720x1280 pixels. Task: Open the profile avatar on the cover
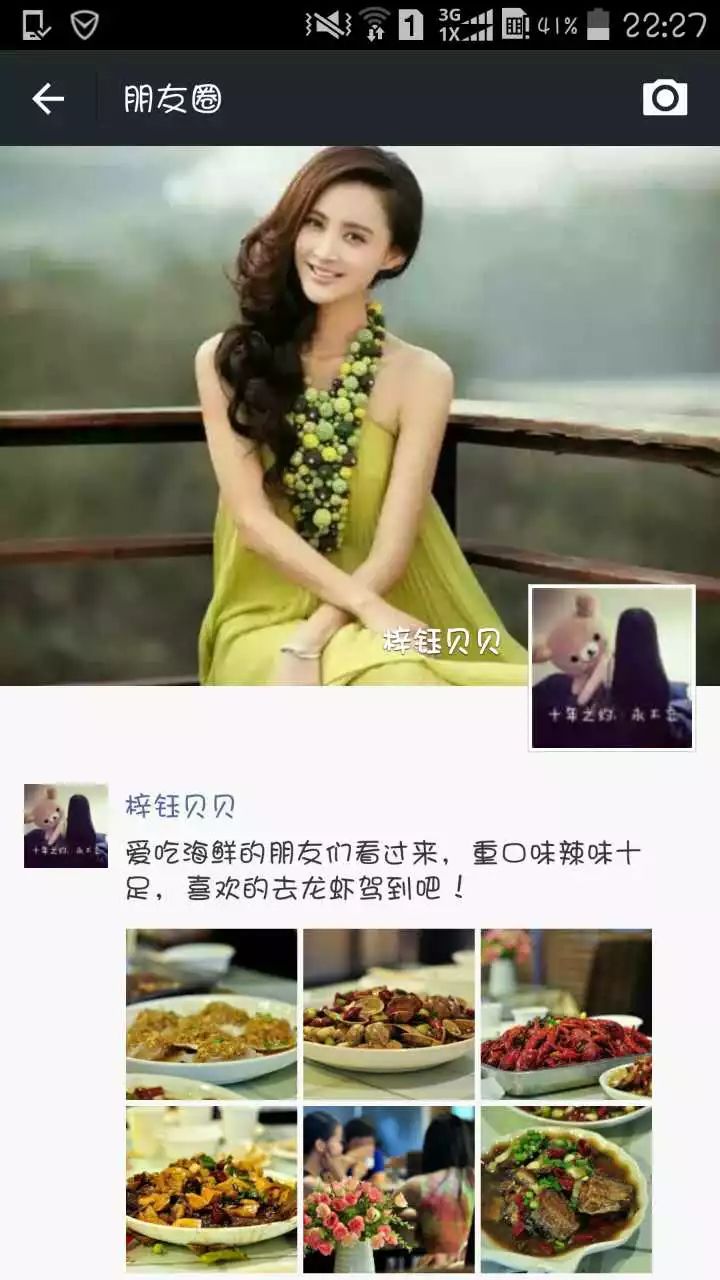pos(612,667)
